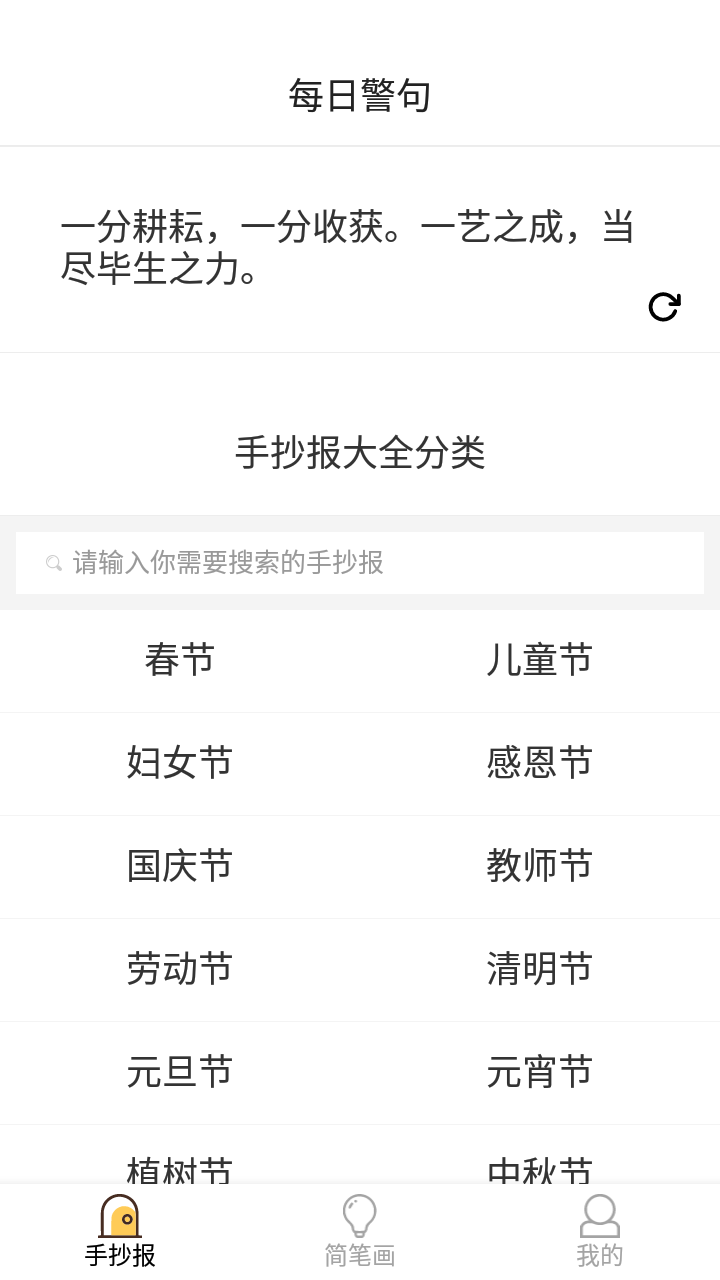Select the 感恩节 category
Image resolution: width=720 pixels, height=1280 pixels.
tap(540, 763)
